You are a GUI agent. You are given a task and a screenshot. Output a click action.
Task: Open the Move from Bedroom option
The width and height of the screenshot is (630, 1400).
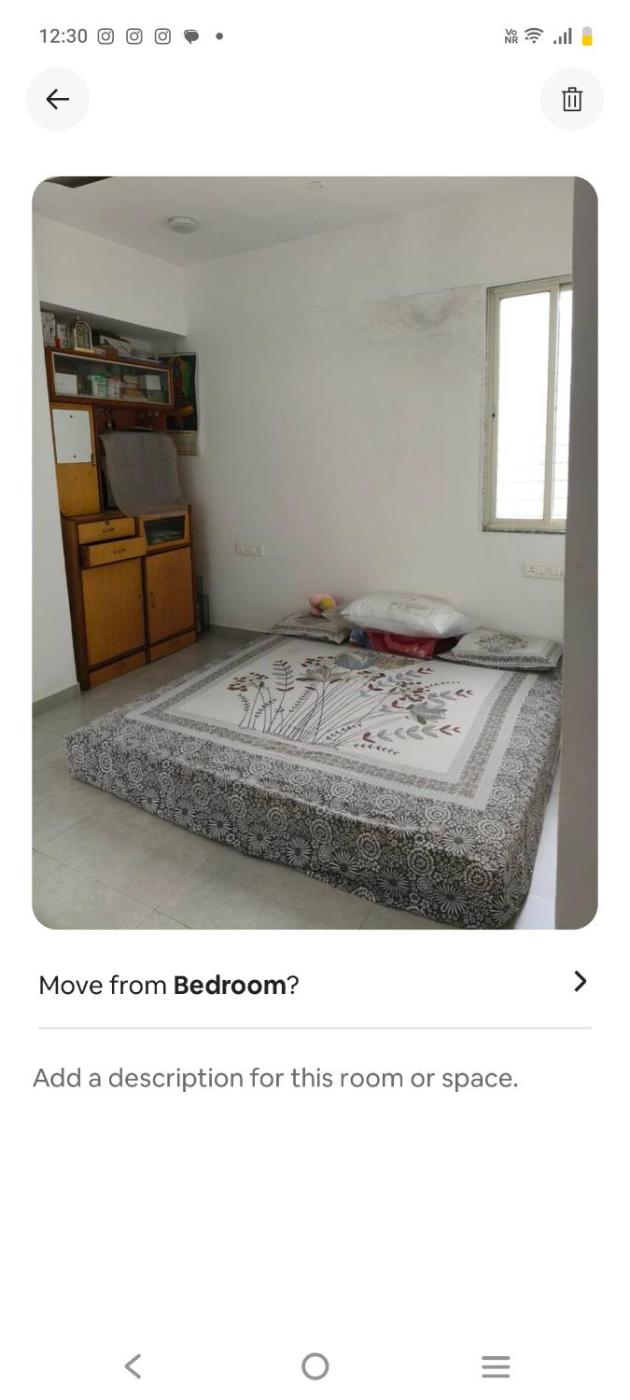pos(314,984)
